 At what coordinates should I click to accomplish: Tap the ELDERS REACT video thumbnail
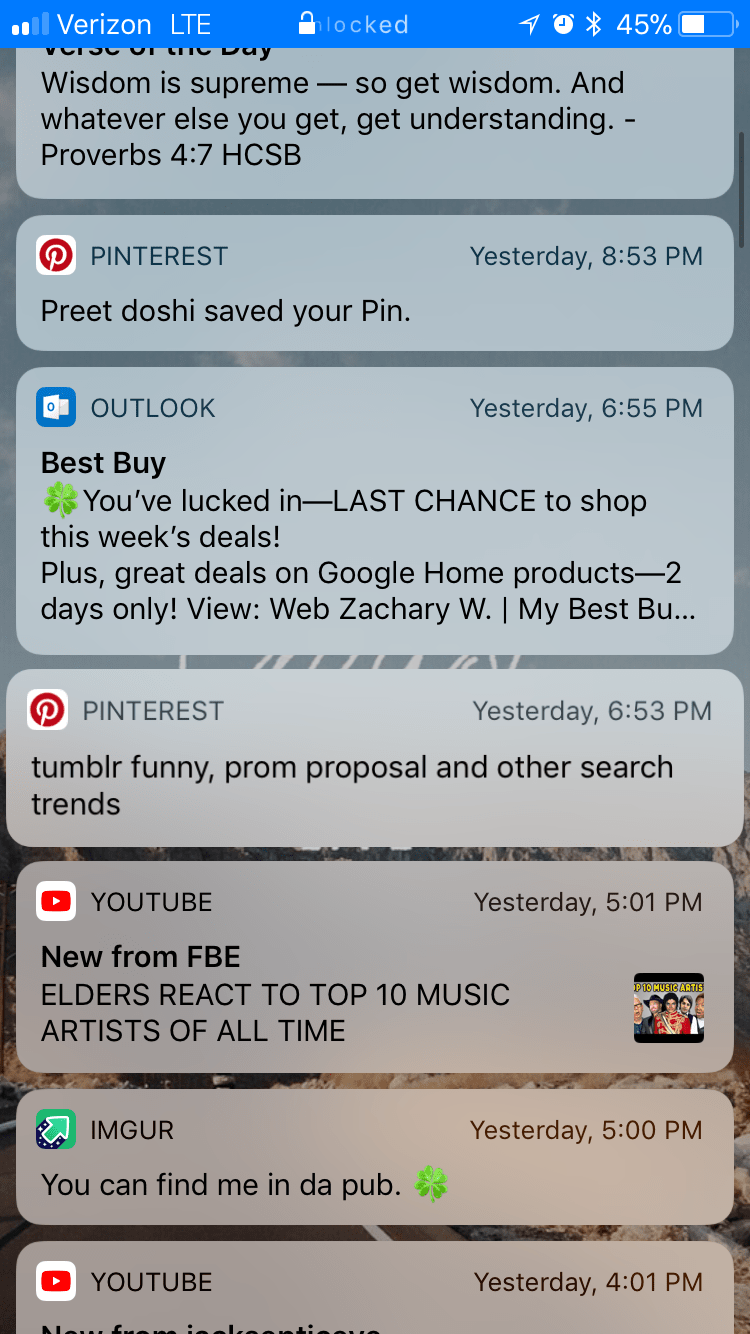[668, 1007]
